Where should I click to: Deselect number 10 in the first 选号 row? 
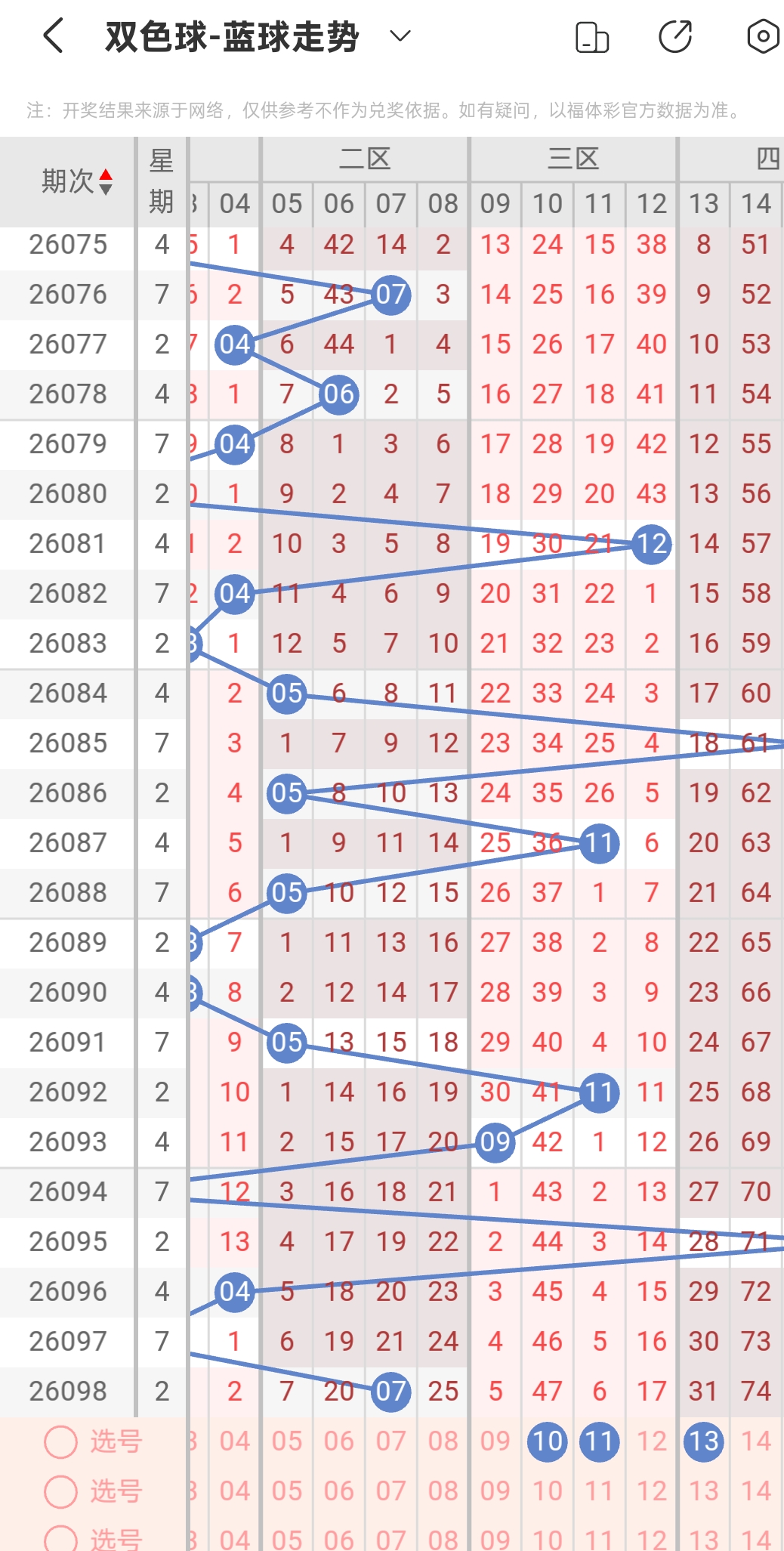[x=547, y=1441]
